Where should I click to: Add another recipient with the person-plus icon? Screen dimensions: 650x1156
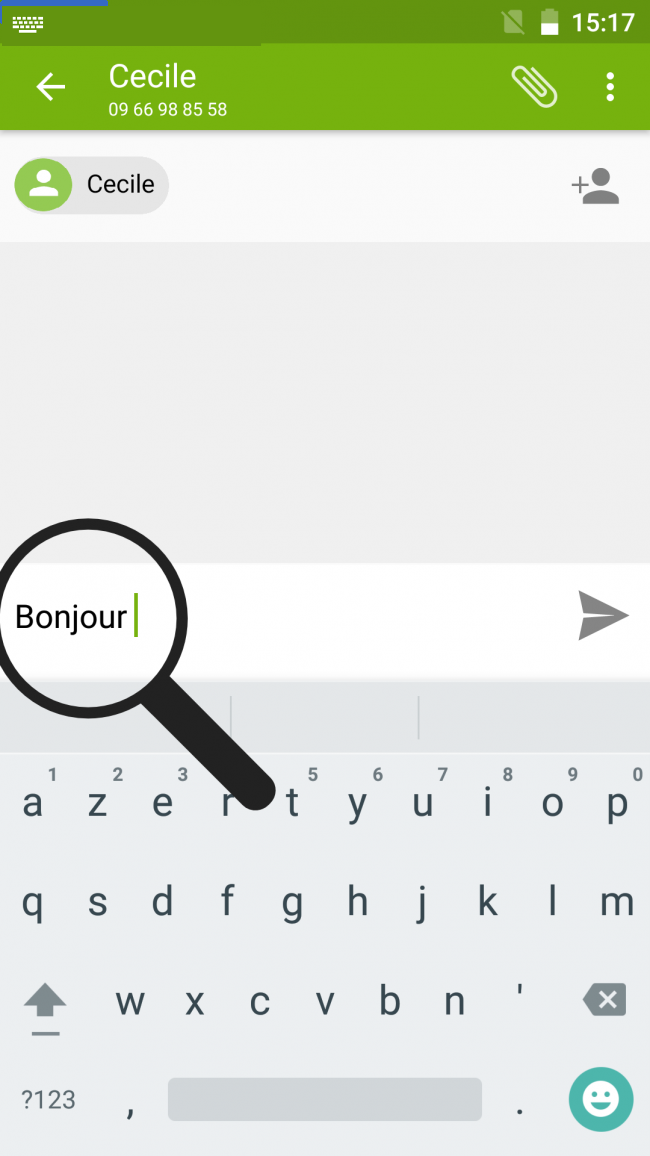pos(596,186)
